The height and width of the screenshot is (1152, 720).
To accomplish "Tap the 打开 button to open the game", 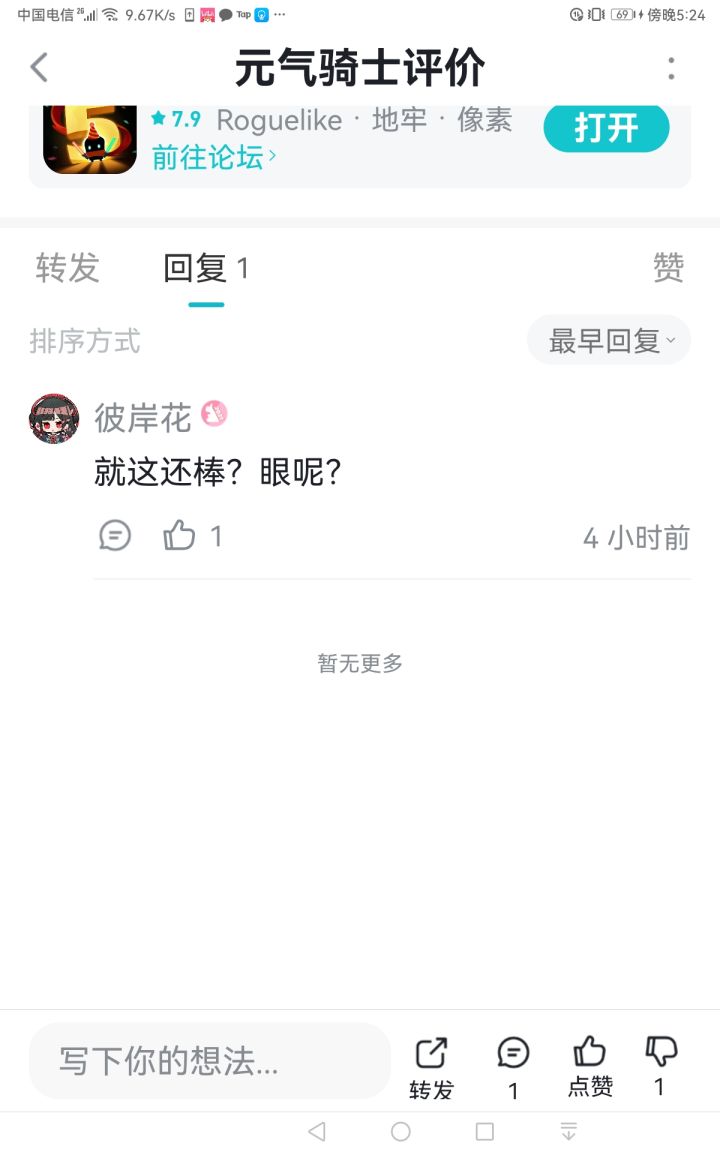I will click(606, 128).
